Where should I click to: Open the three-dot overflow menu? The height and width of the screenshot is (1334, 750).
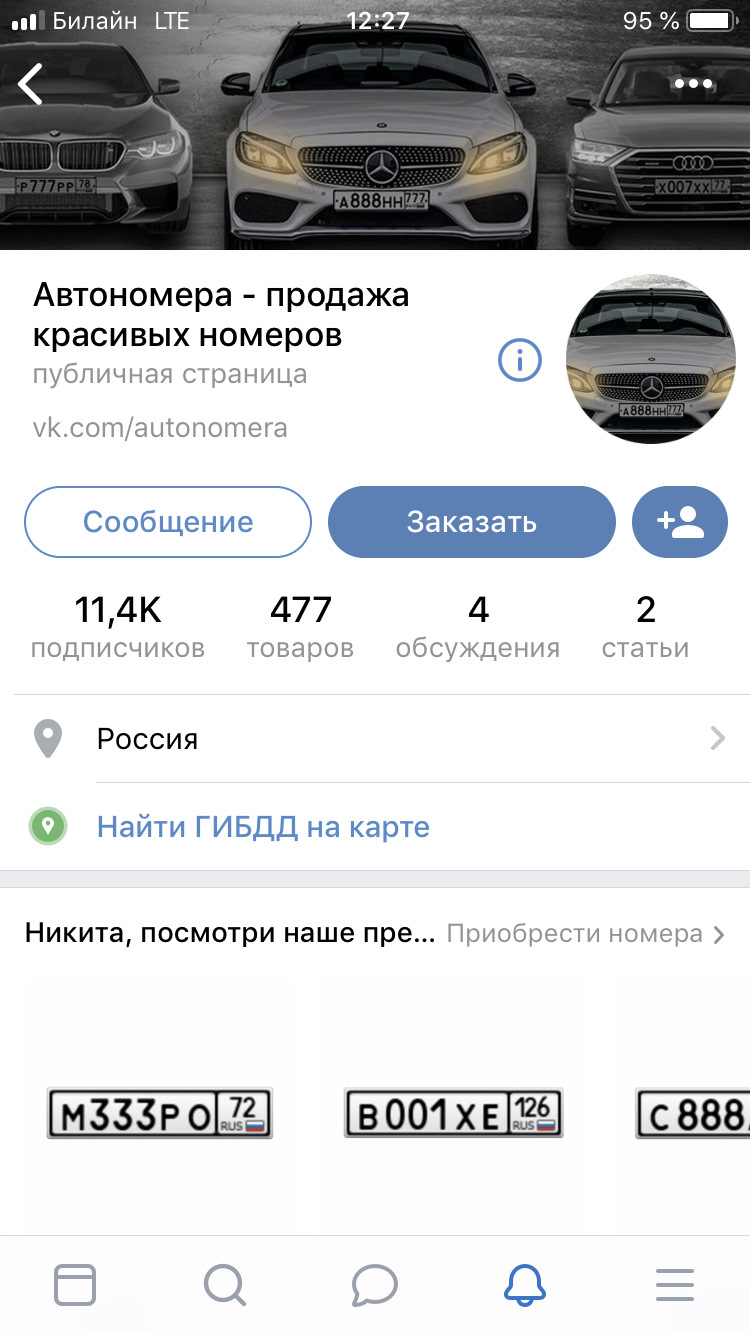point(693,84)
